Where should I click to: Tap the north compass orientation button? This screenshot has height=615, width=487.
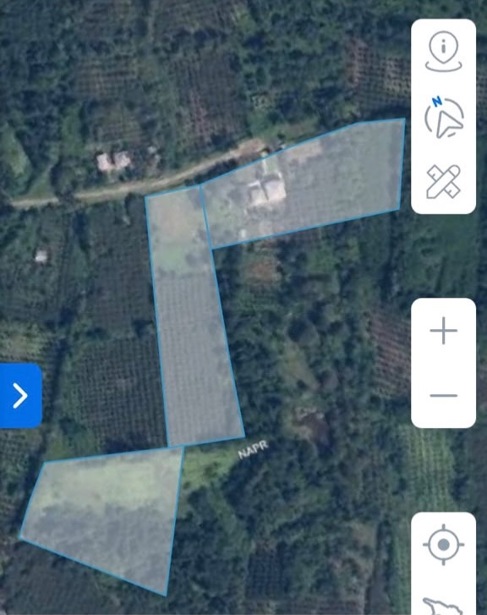(x=444, y=117)
